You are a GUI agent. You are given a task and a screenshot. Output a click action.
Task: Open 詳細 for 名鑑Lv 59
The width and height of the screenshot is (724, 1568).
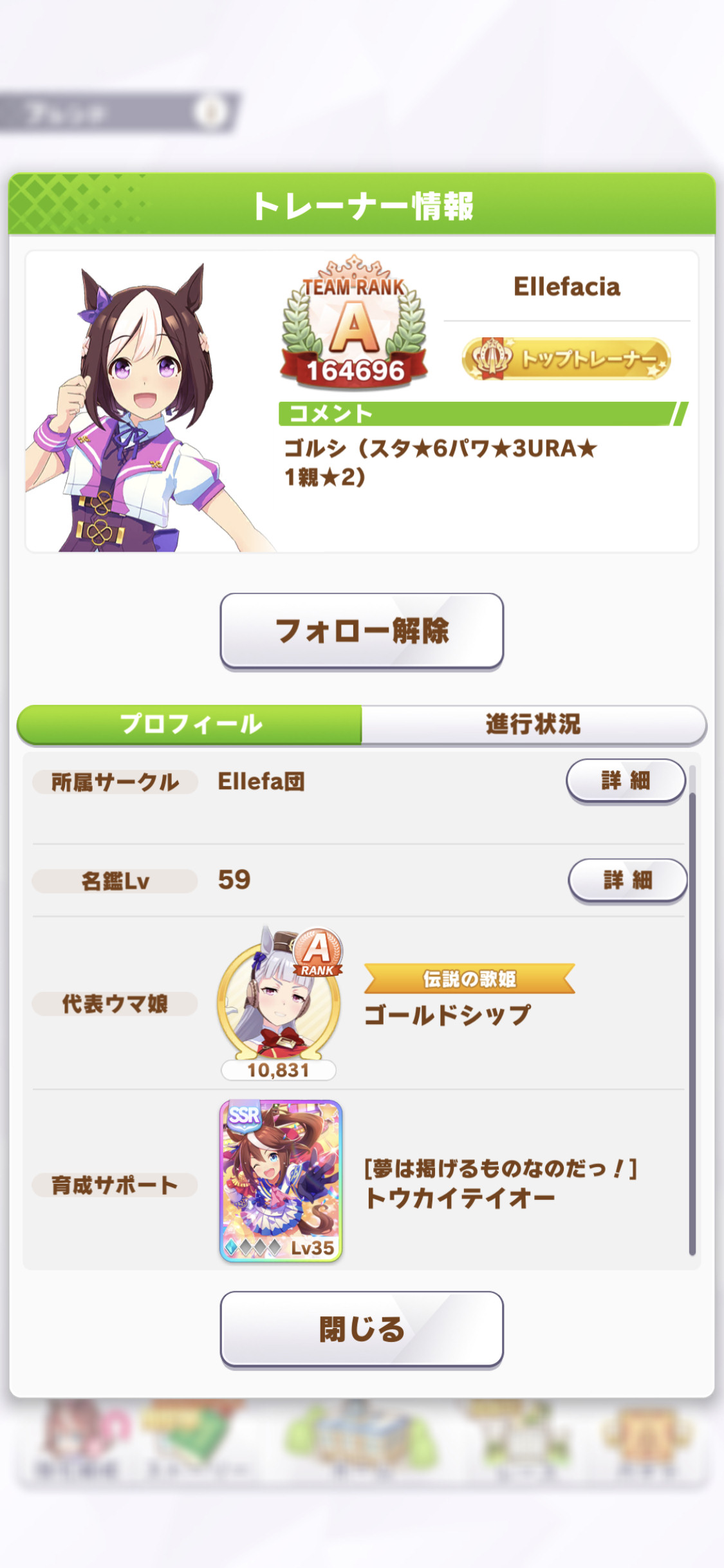(x=627, y=879)
